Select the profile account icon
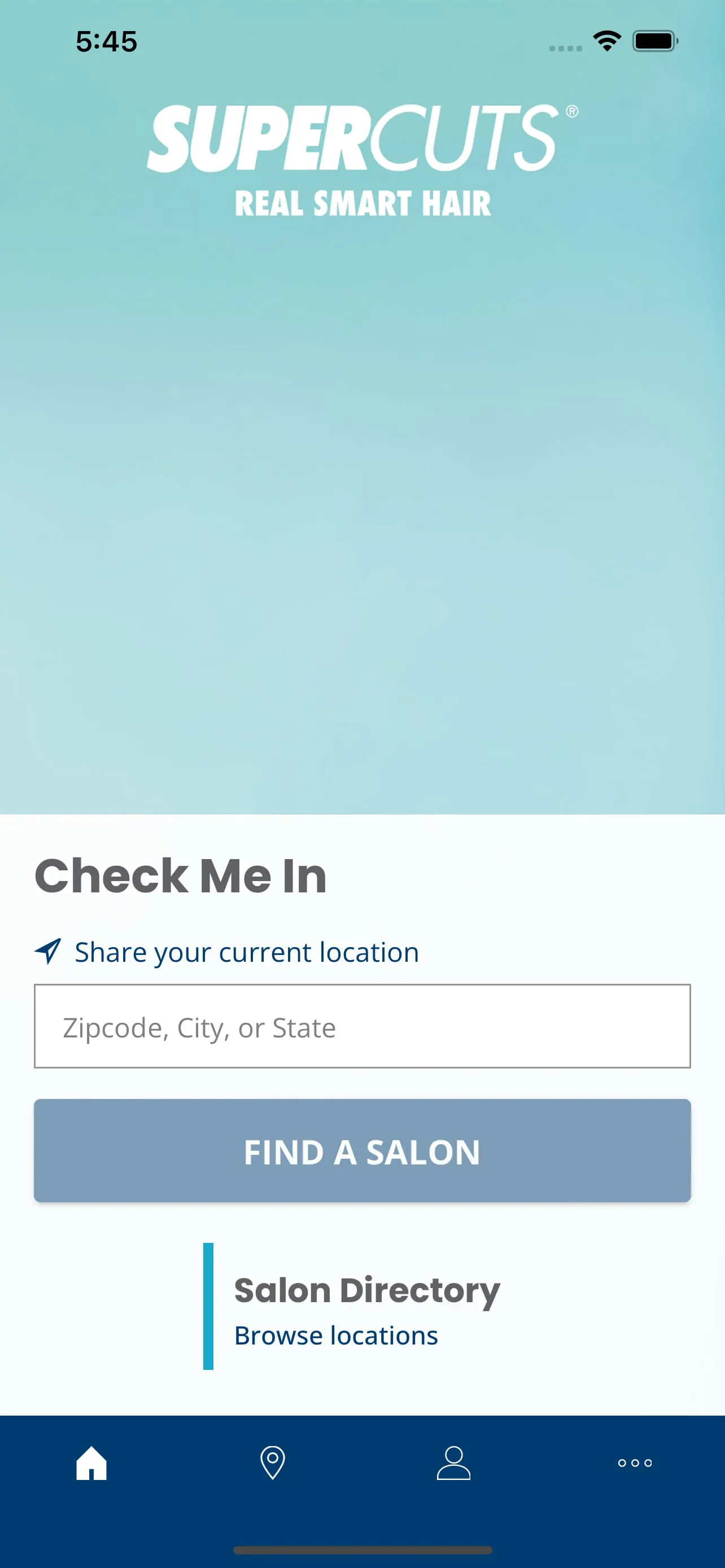Image resolution: width=725 pixels, height=1568 pixels. click(453, 1464)
